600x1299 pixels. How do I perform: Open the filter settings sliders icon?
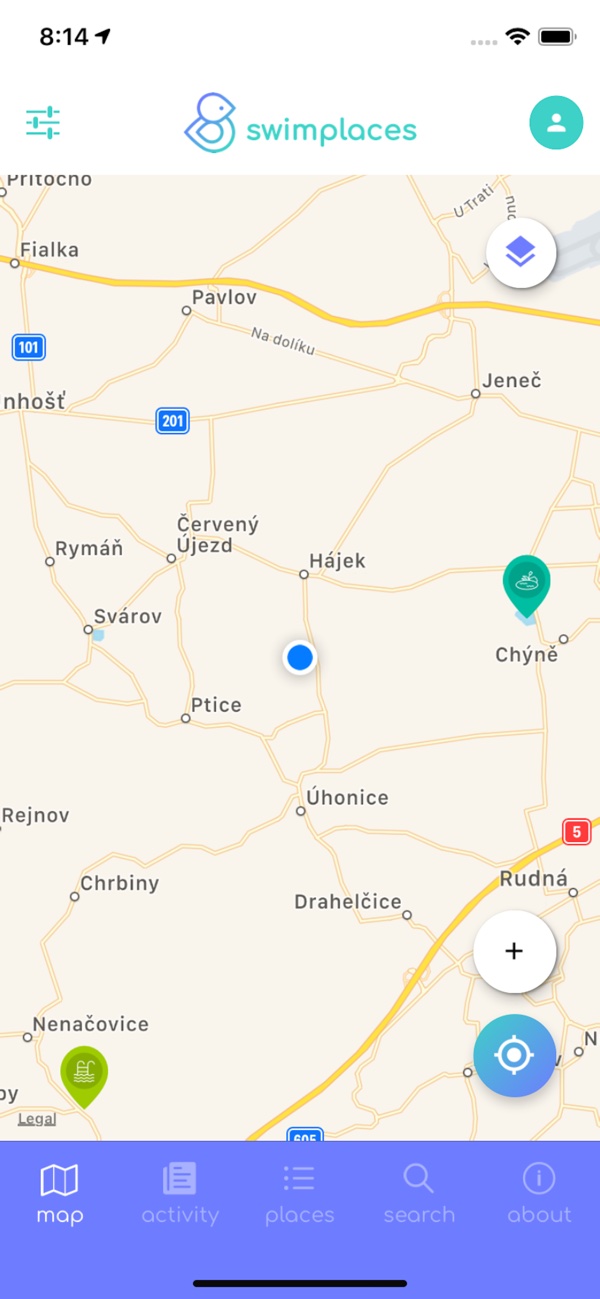click(43, 122)
